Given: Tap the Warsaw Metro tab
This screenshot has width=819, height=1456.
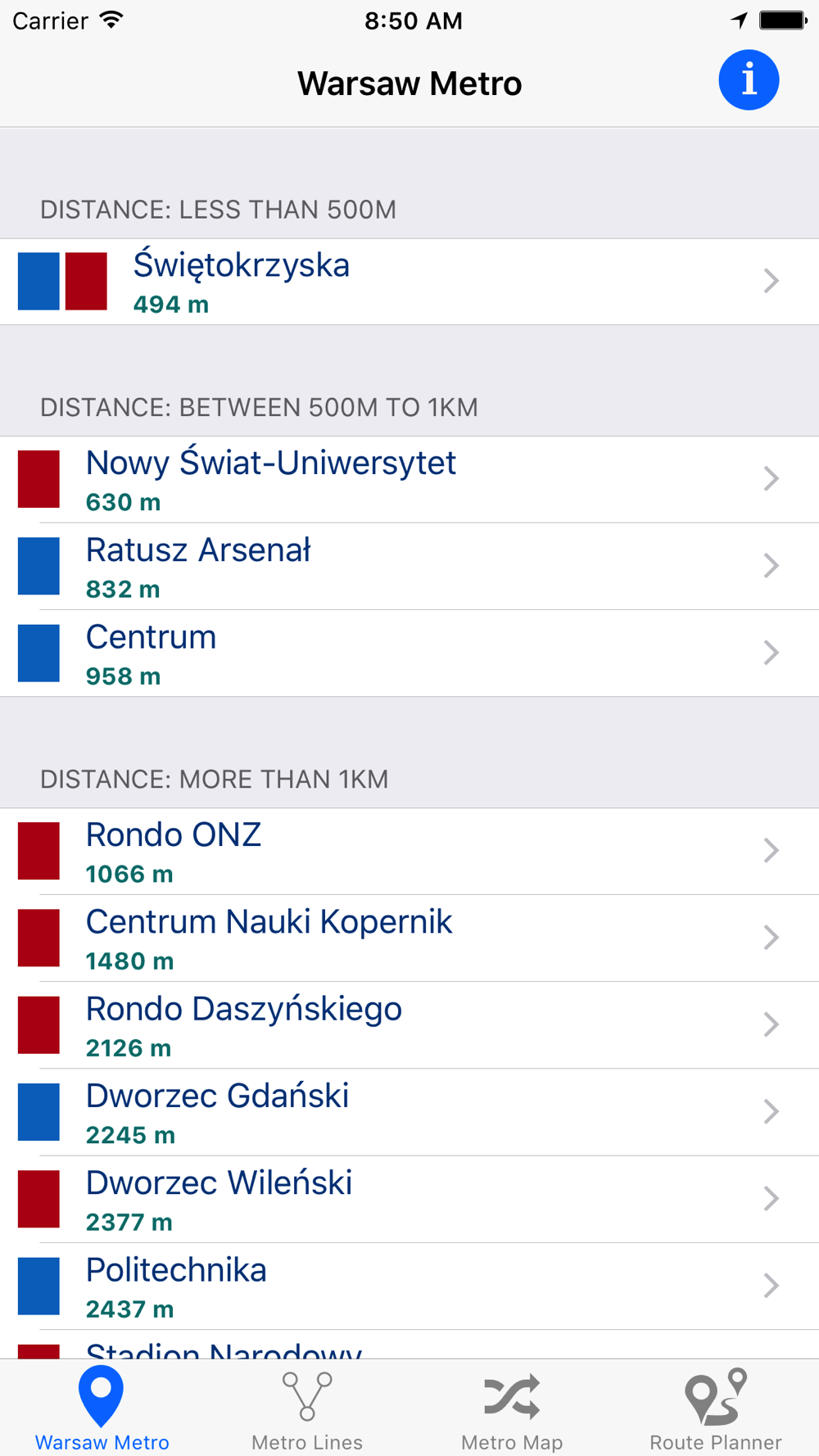Looking at the screenshot, I should [102, 1409].
